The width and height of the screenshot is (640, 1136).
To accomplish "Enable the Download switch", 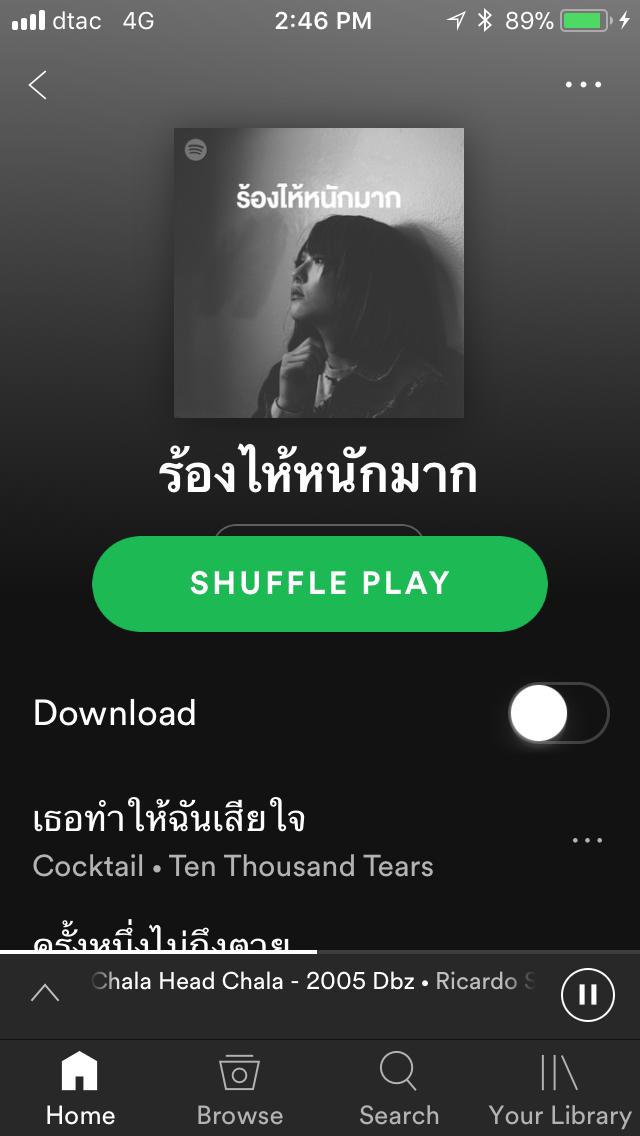I will pos(559,713).
